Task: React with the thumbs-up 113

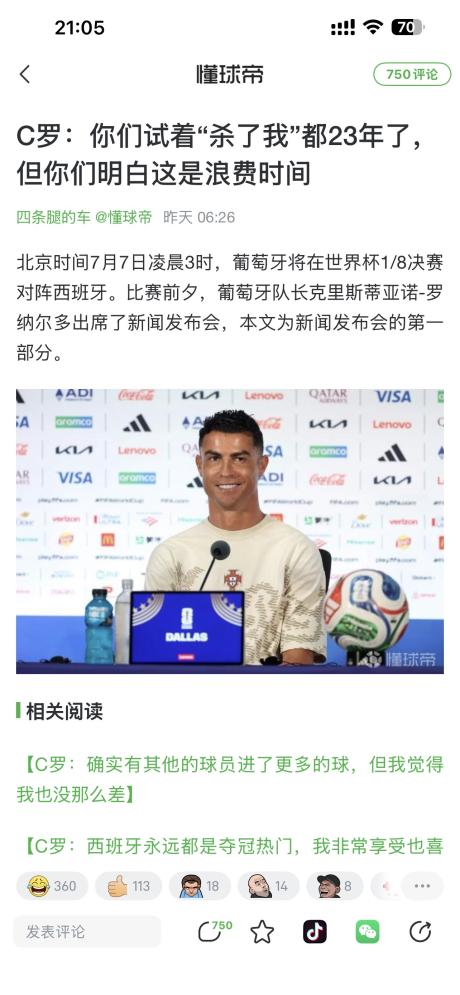Action: pyautogui.click(x=128, y=886)
